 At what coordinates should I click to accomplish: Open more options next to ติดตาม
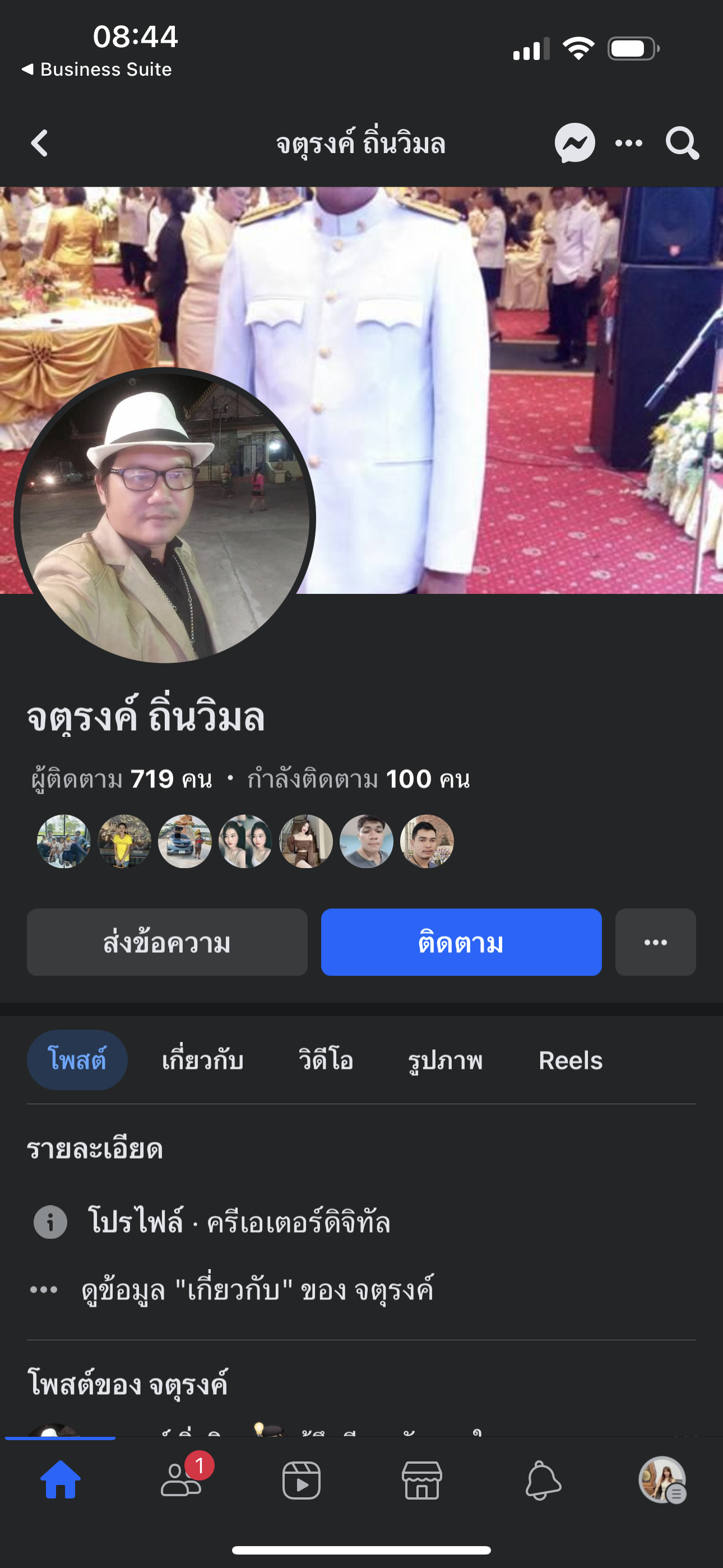[655, 942]
